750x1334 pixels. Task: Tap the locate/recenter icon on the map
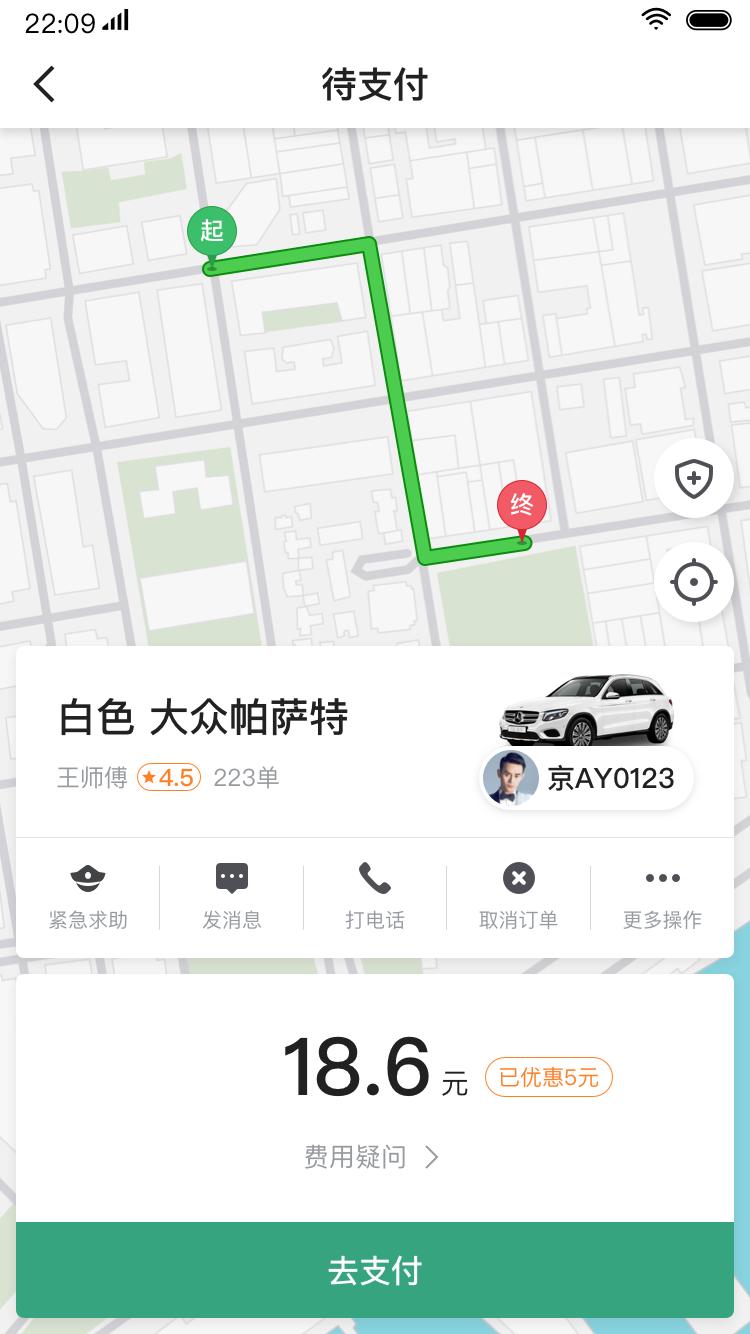[x=694, y=582]
